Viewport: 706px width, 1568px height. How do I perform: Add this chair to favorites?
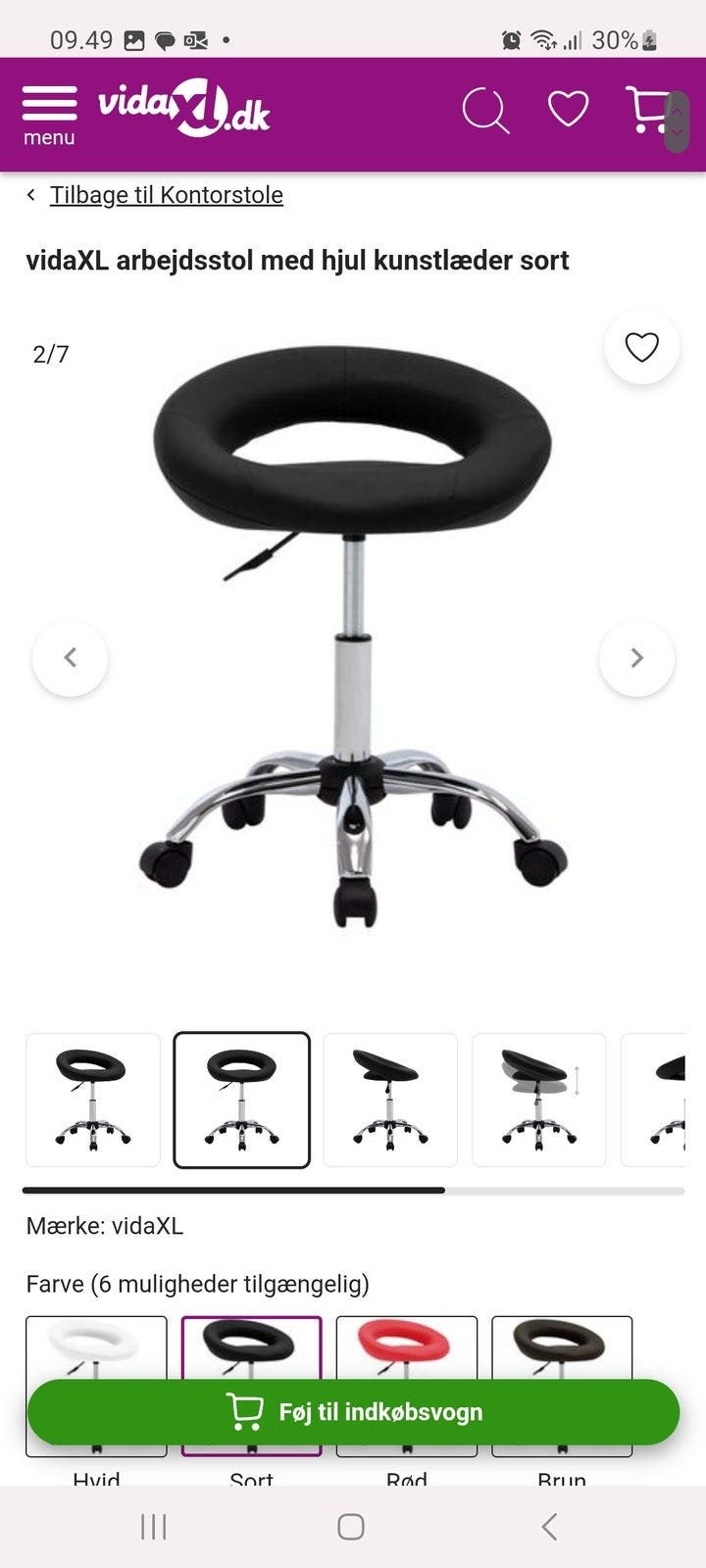point(641,347)
